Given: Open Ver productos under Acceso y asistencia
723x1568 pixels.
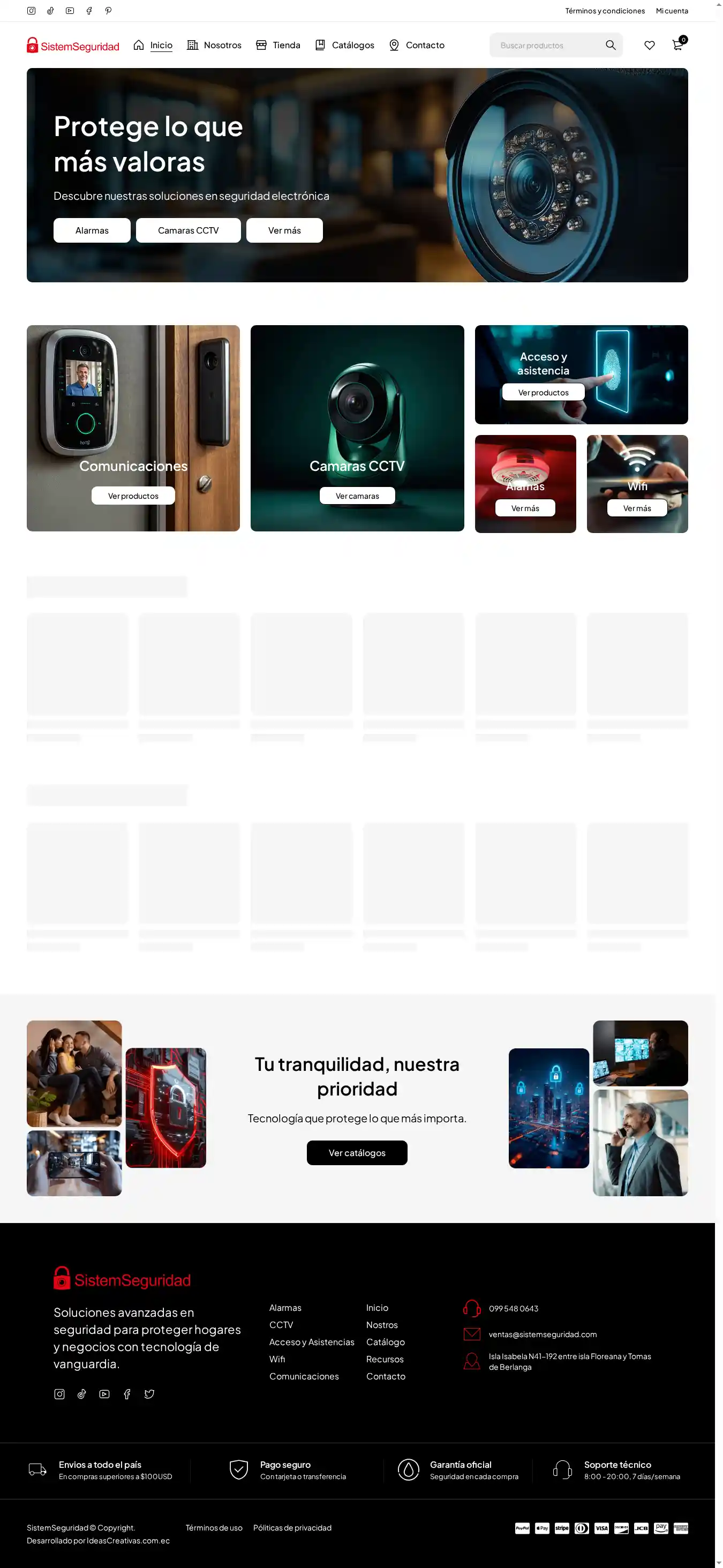Looking at the screenshot, I should pos(543,393).
